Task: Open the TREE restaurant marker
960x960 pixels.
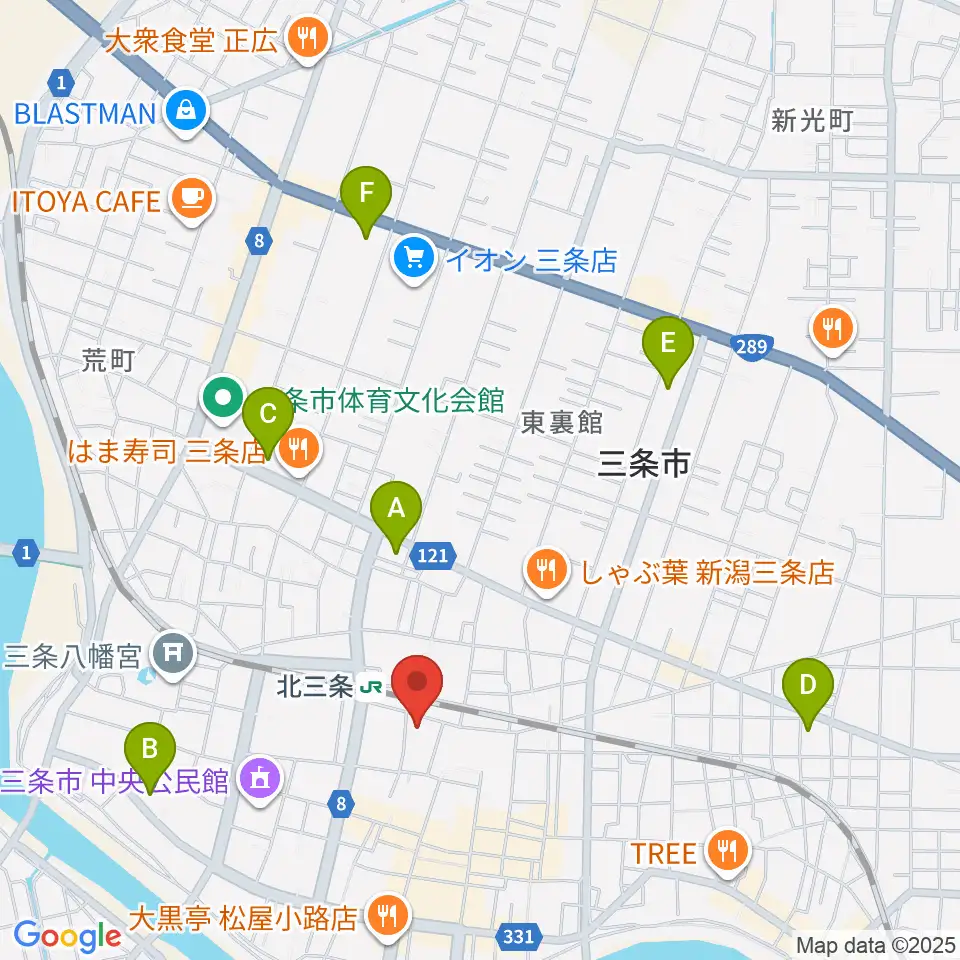Action: pyautogui.click(x=722, y=852)
